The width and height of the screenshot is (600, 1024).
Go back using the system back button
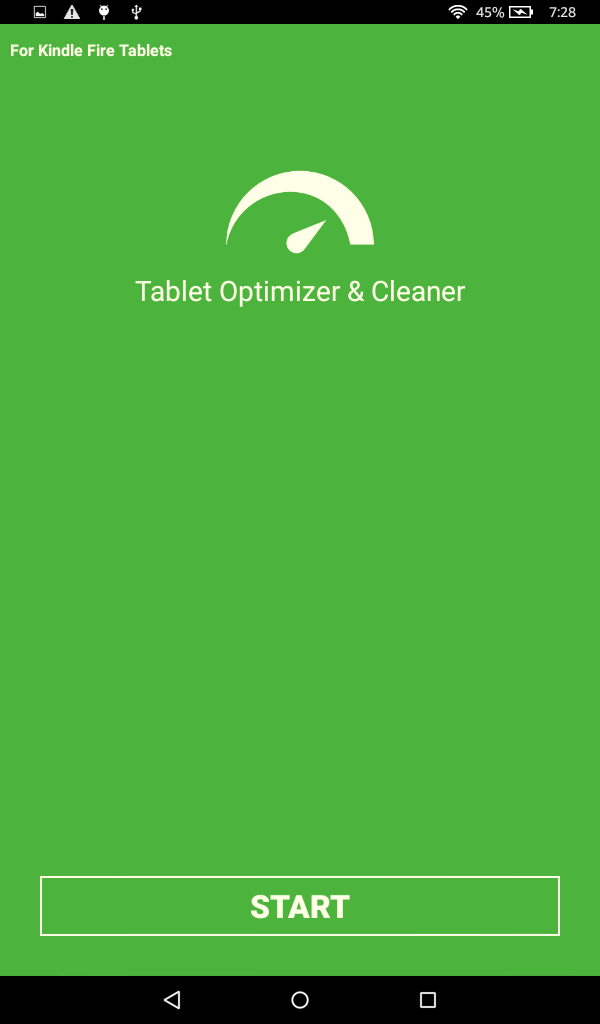[172, 999]
